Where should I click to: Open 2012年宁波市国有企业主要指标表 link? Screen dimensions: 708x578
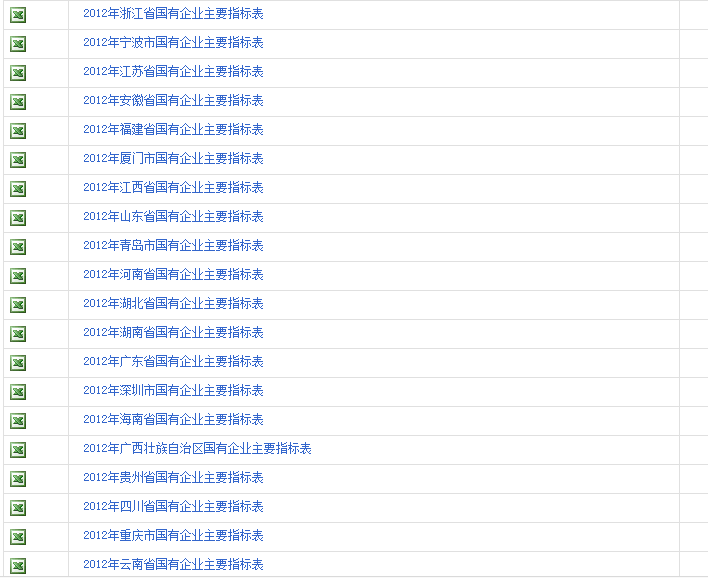click(173, 43)
